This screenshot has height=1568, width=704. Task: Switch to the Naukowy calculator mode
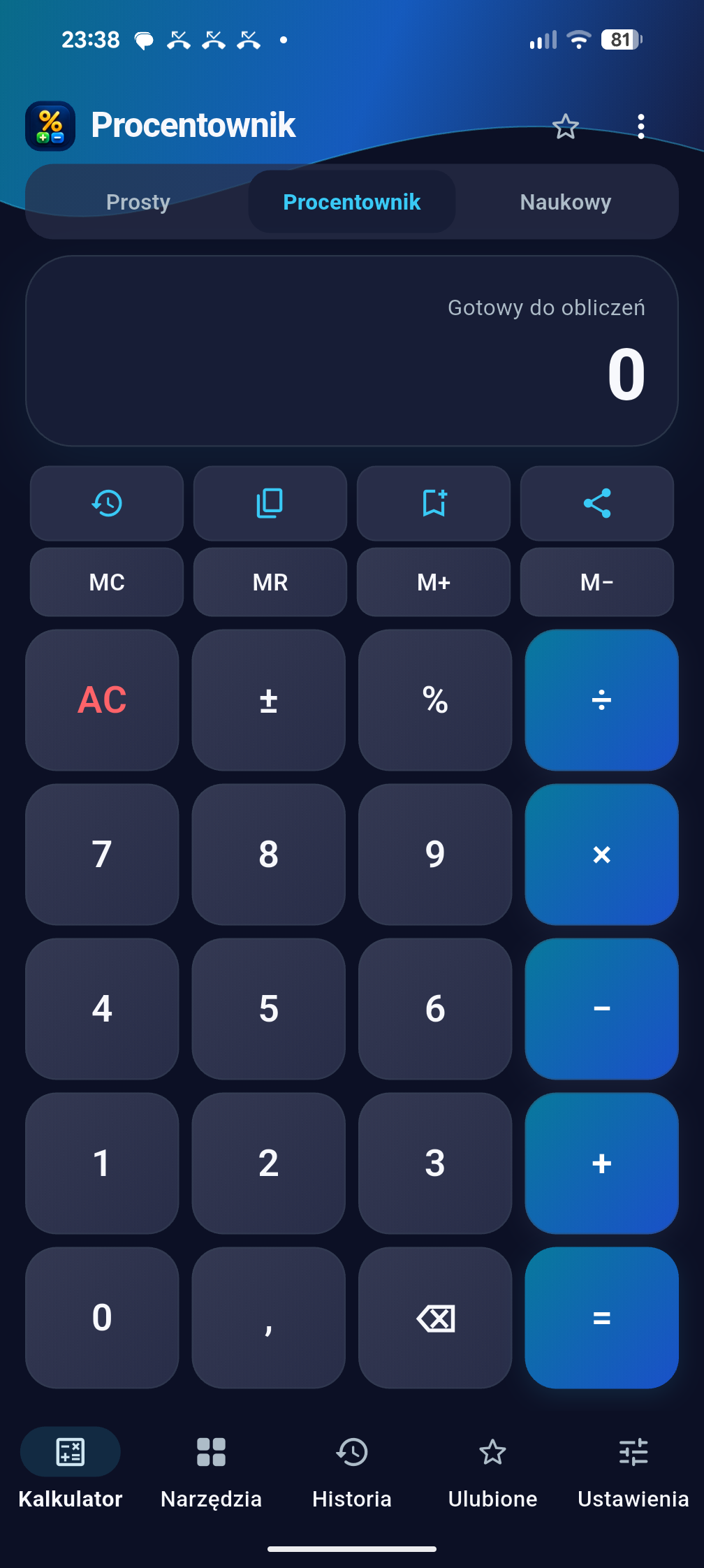tap(566, 202)
